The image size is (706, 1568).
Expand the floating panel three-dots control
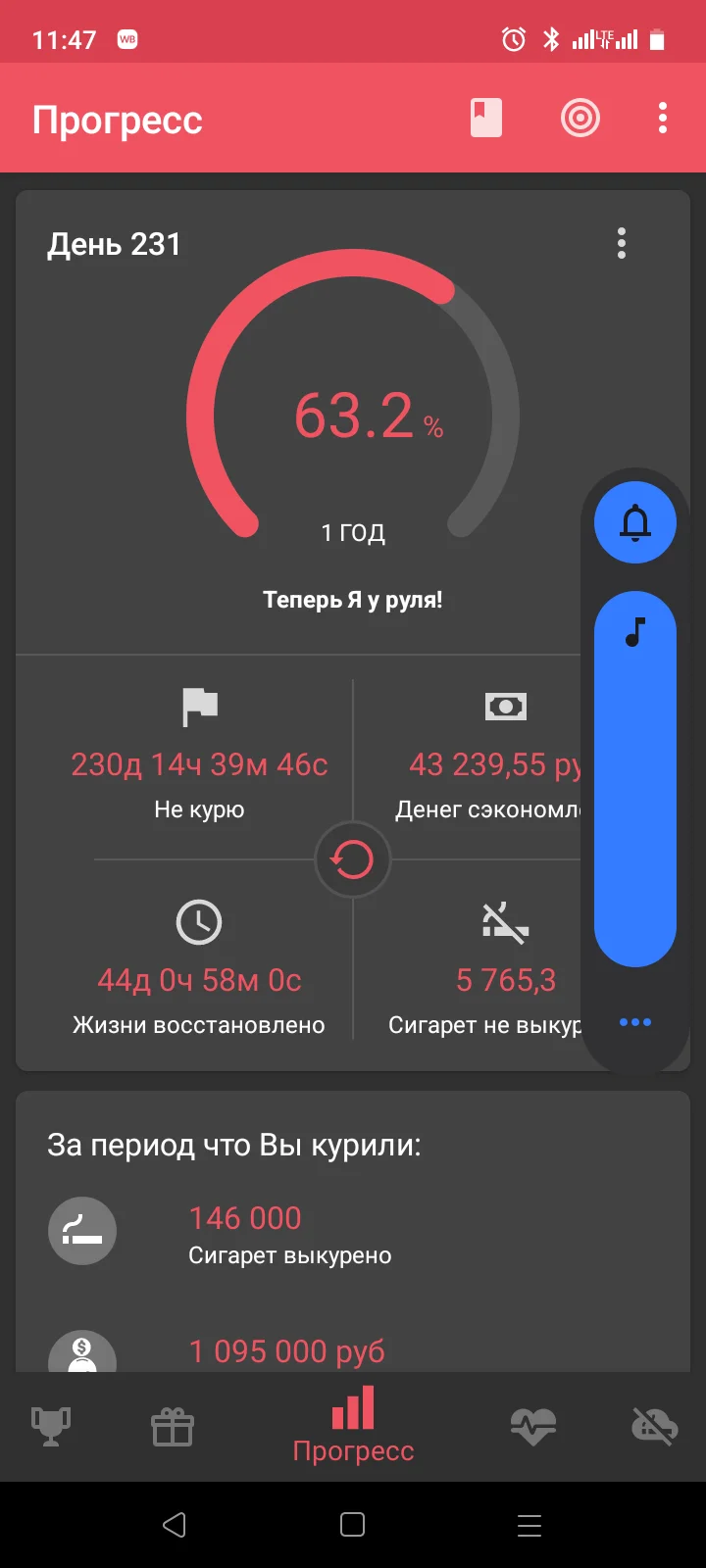pyautogui.click(x=634, y=1022)
